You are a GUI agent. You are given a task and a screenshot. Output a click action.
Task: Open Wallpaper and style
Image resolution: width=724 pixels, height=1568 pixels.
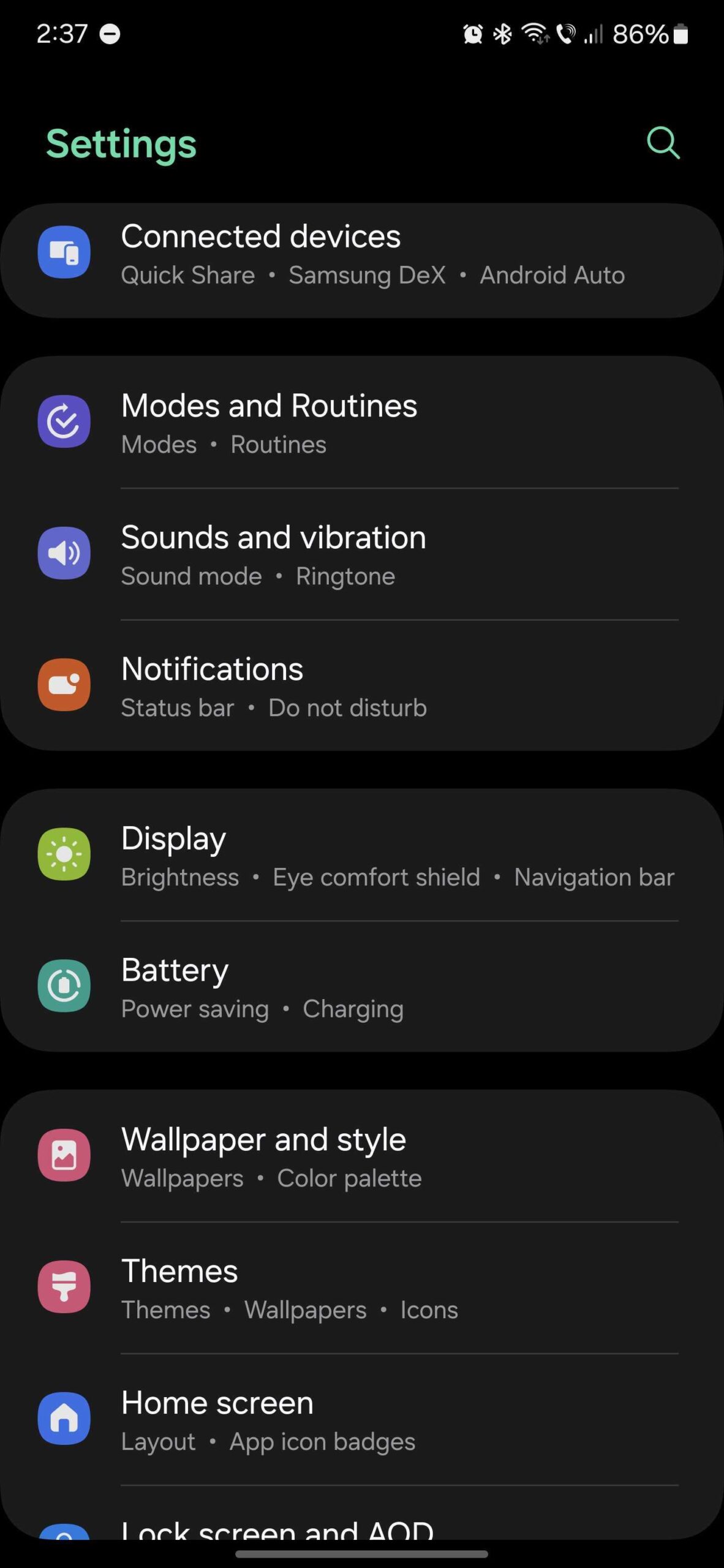[361, 1156]
